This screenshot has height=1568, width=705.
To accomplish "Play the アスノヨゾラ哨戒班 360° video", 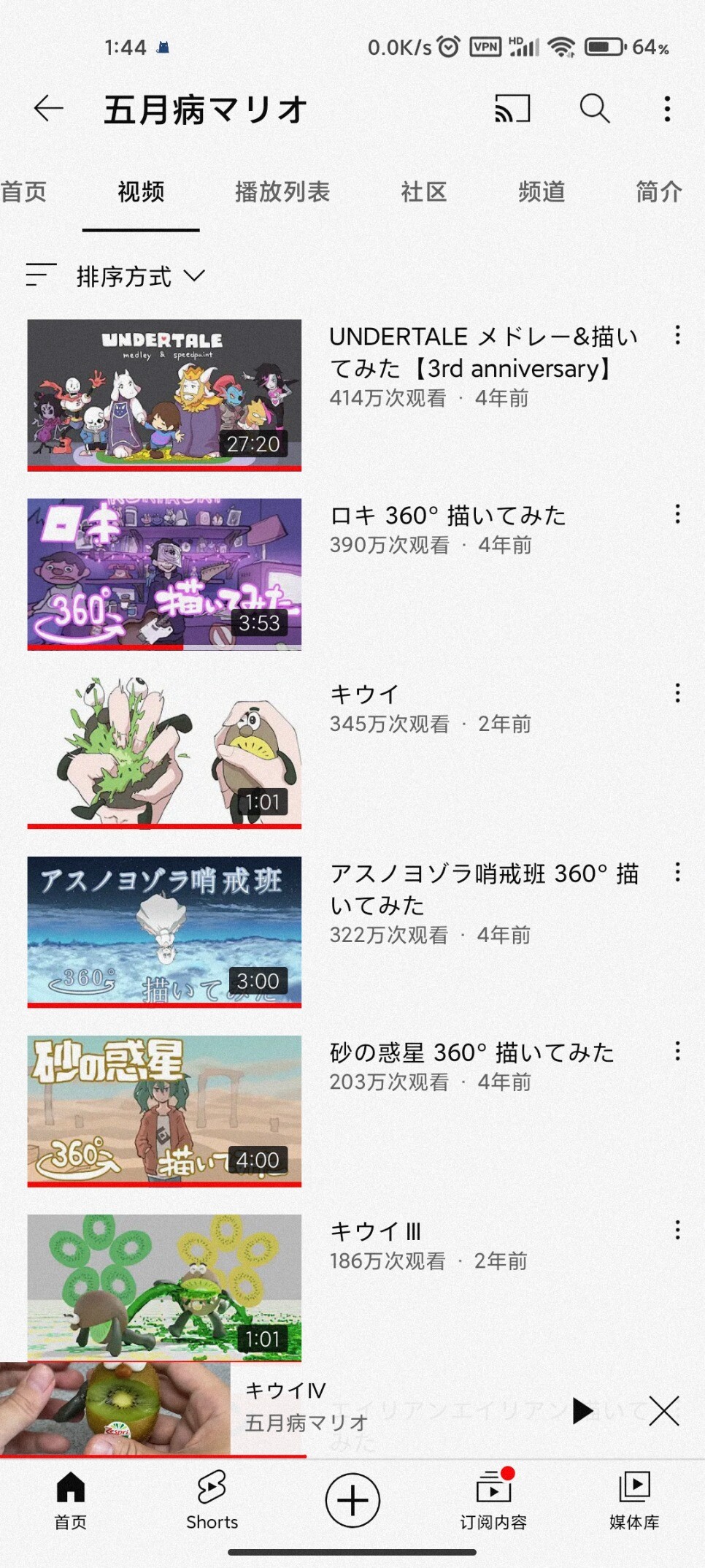I will click(164, 932).
